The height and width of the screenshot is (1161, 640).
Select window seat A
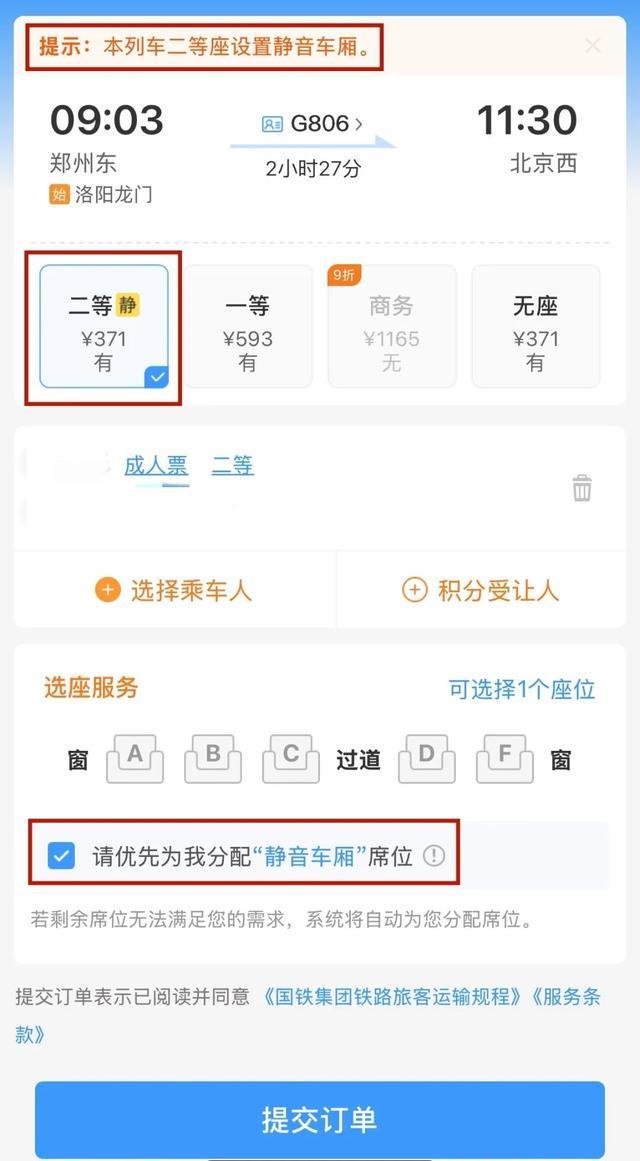pos(135,760)
